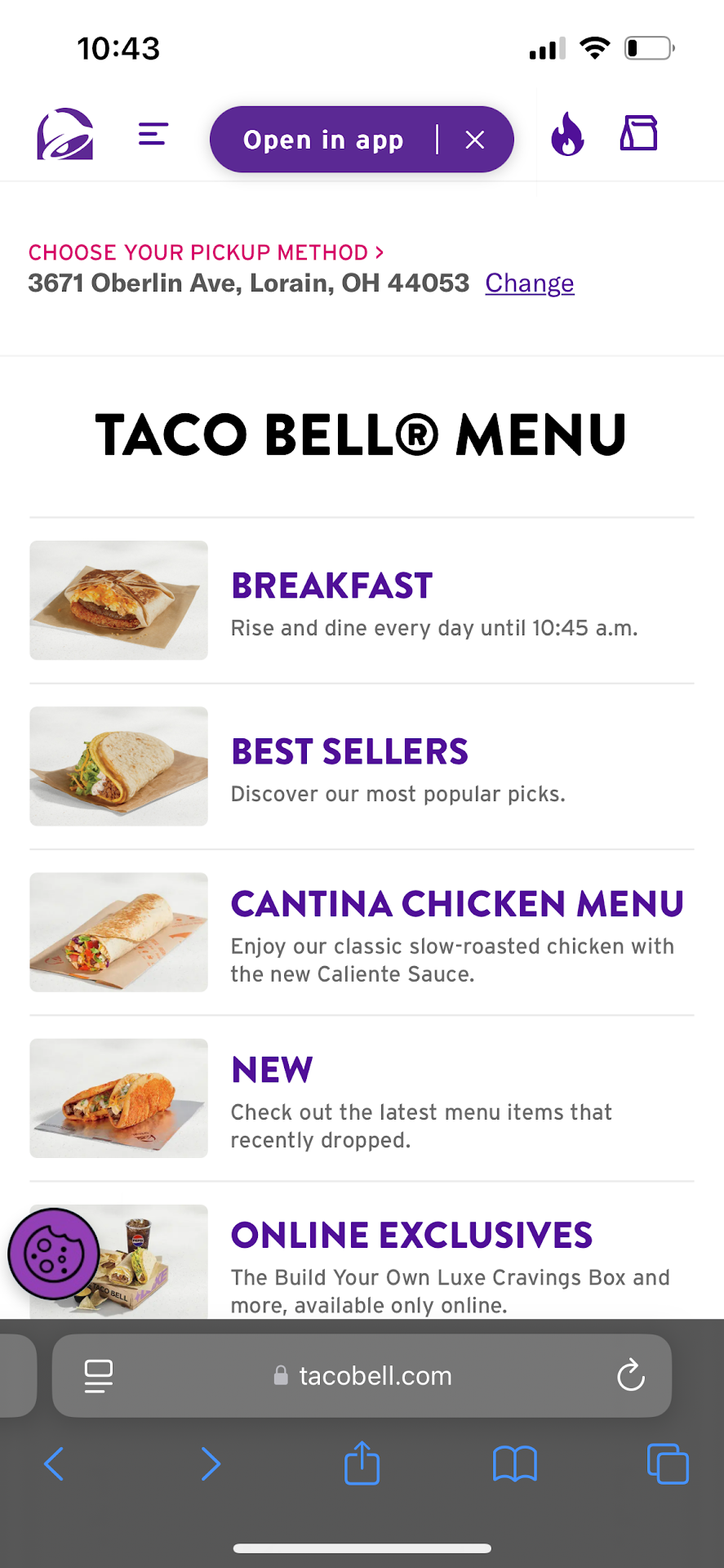724x1568 pixels.
Task: Open the New menu items category
Action: coord(272,1070)
